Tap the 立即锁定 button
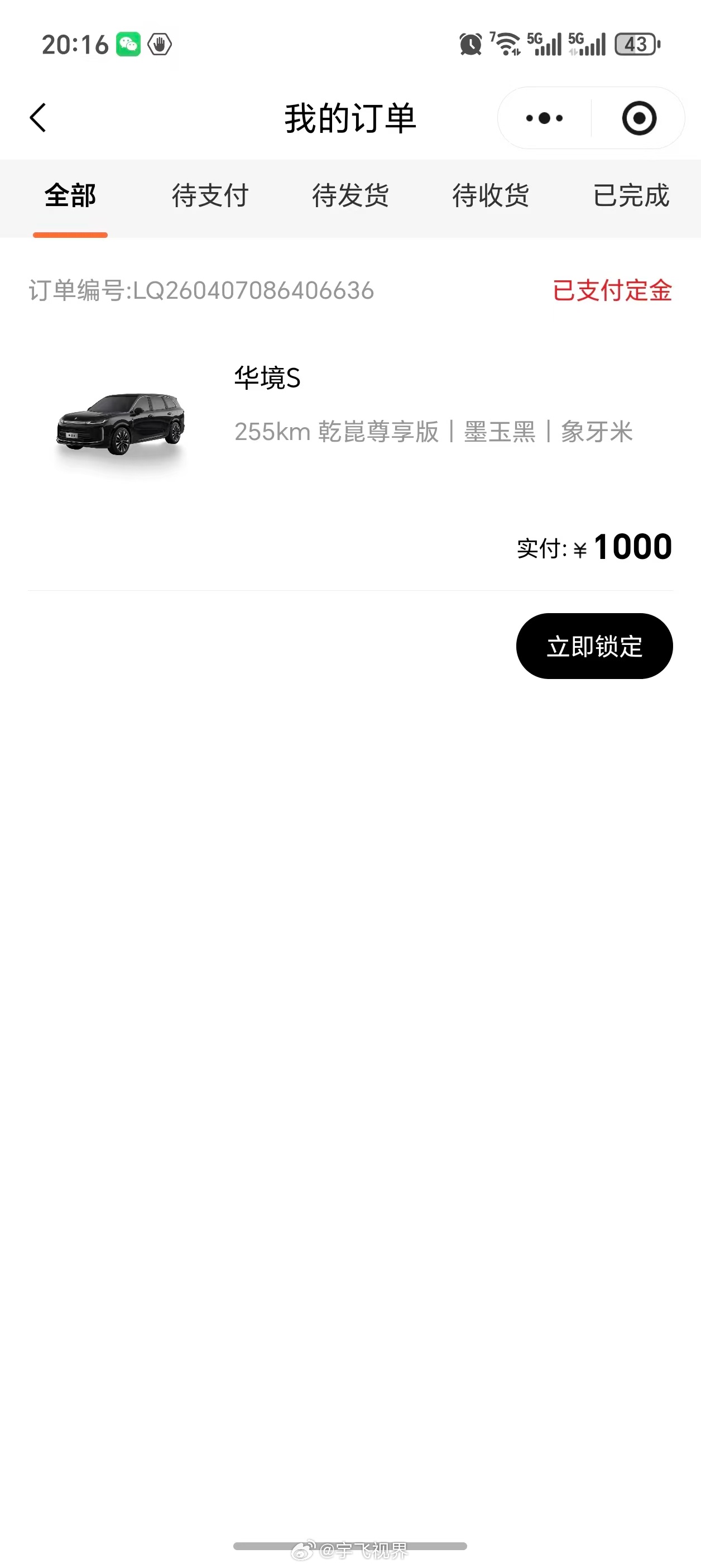Viewport: 701px width, 1568px height. click(x=594, y=647)
